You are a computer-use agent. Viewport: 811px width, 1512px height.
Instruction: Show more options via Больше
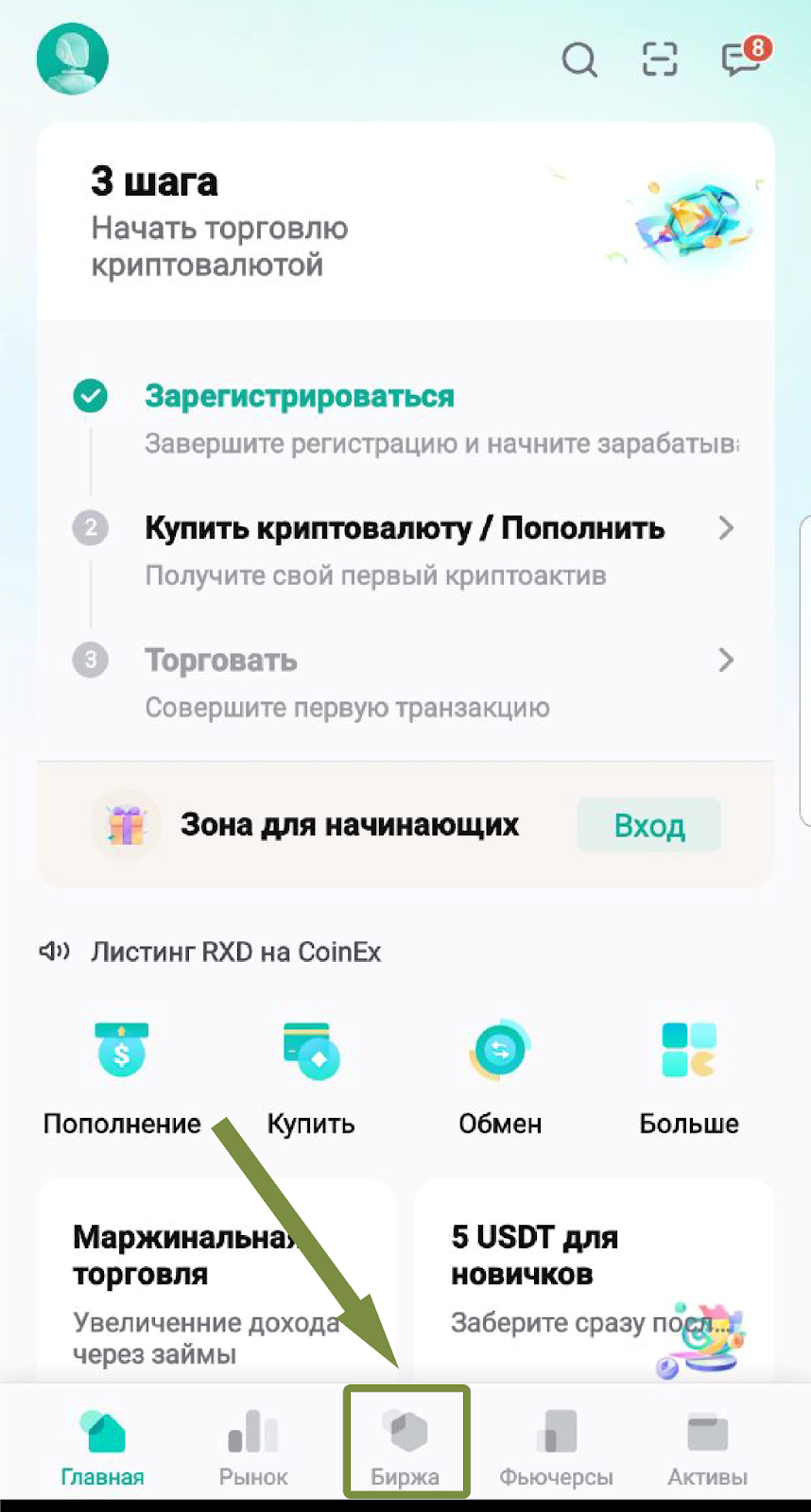[x=689, y=1078]
